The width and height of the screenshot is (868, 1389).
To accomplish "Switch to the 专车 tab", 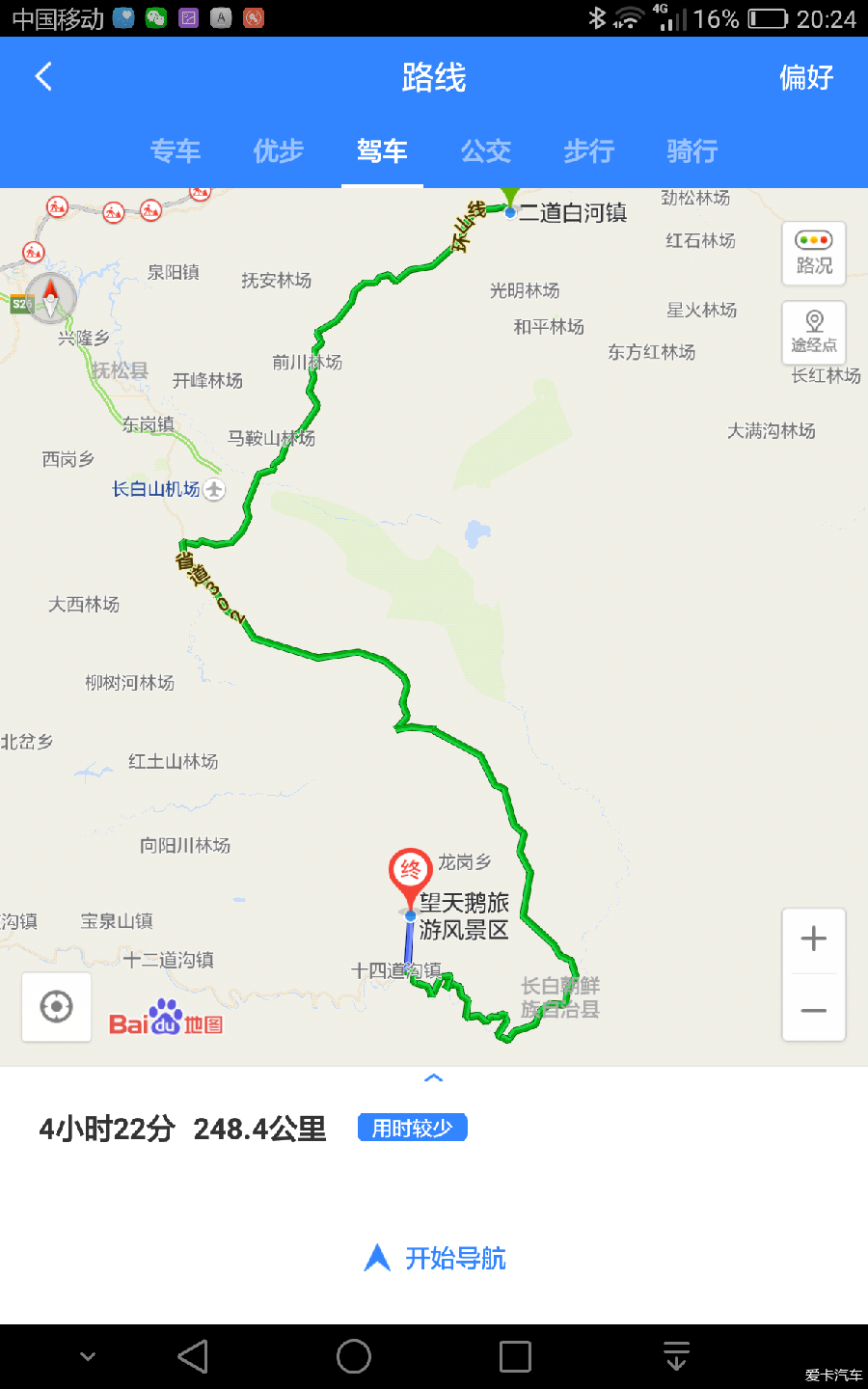I will pos(176,151).
